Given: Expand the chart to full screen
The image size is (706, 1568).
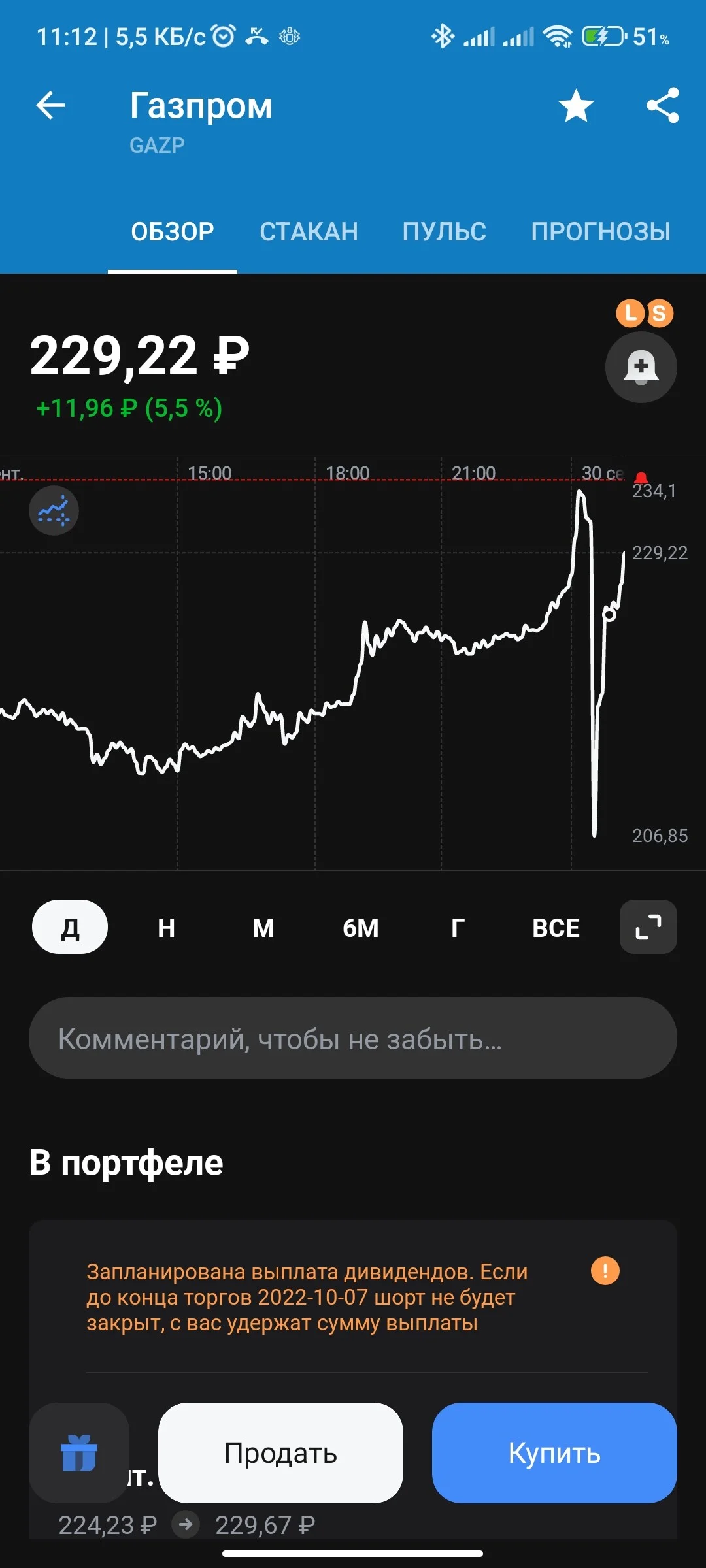Looking at the screenshot, I should [648, 927].
